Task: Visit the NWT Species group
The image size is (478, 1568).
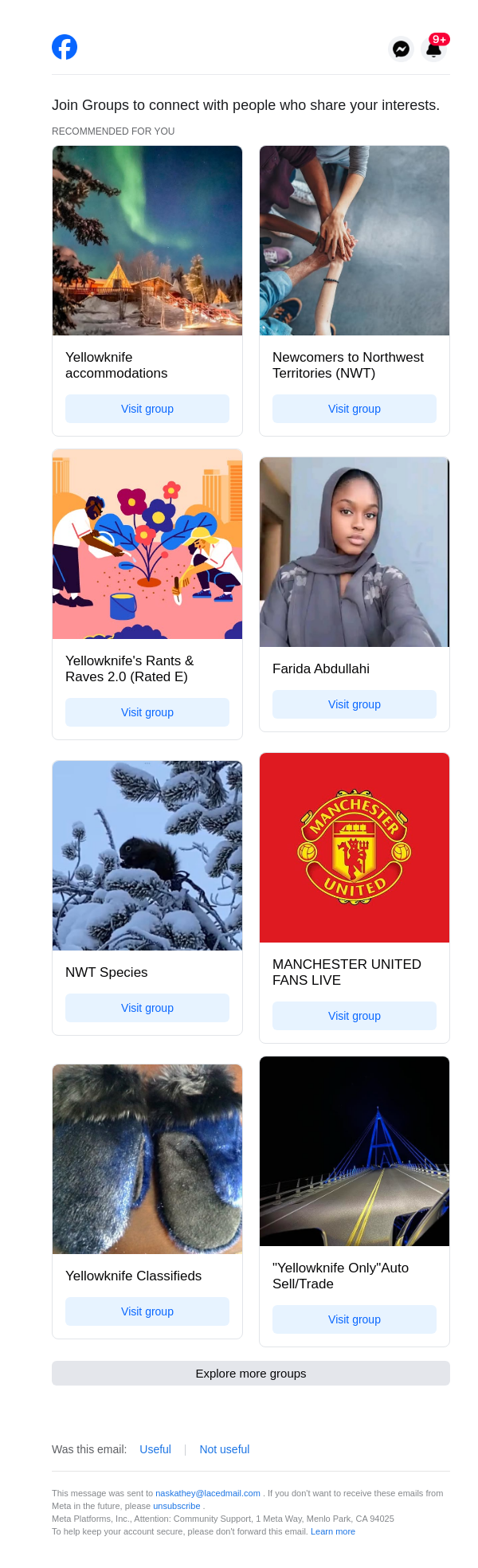Action: point(147,1008)
